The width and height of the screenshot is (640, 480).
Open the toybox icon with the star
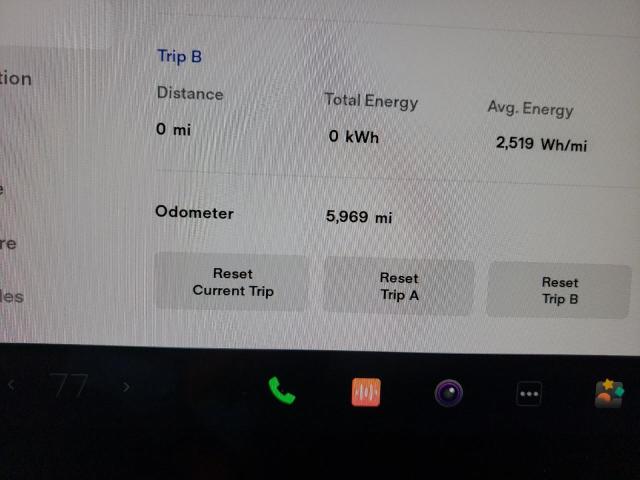[x=608, y=394]
